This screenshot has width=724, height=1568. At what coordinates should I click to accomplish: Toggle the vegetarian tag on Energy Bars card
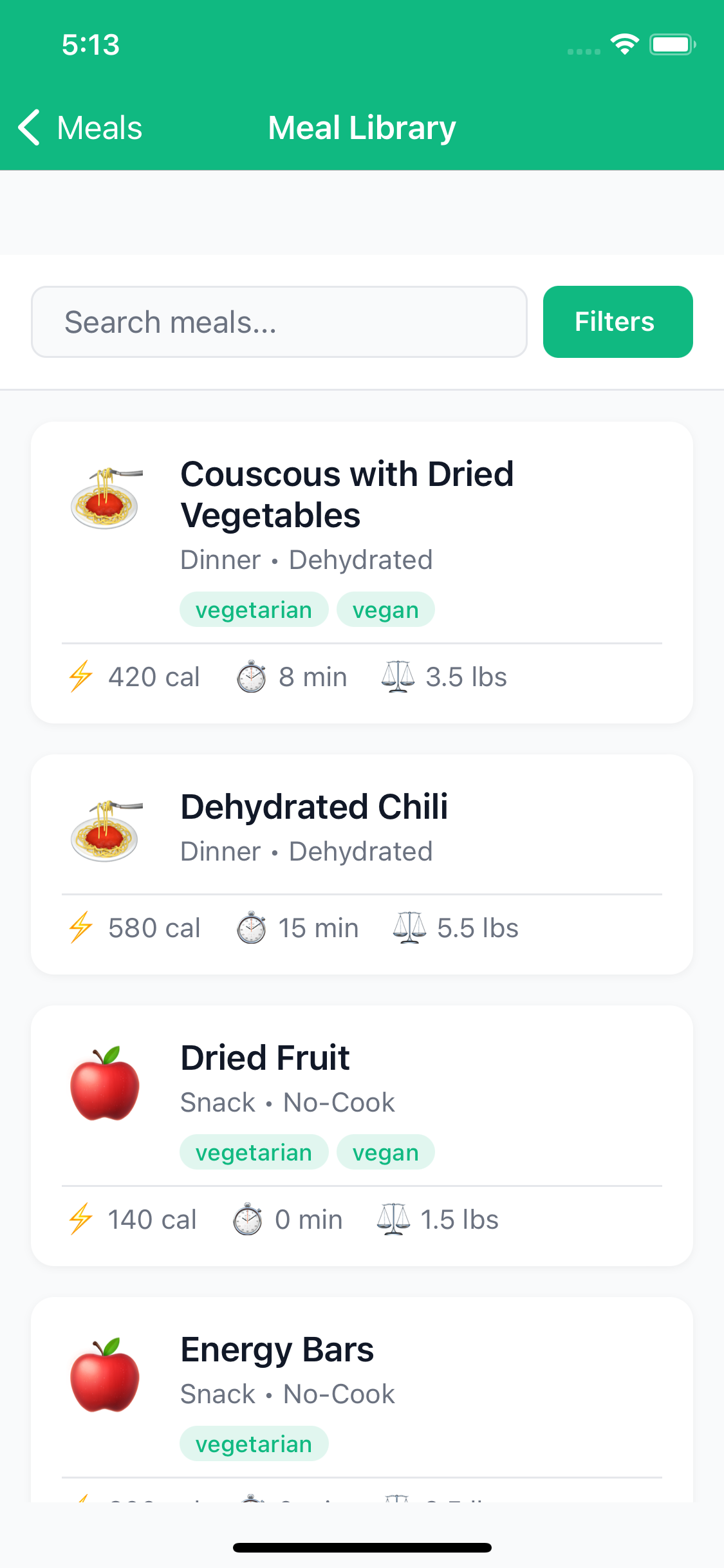click(x=254, y=1443)
